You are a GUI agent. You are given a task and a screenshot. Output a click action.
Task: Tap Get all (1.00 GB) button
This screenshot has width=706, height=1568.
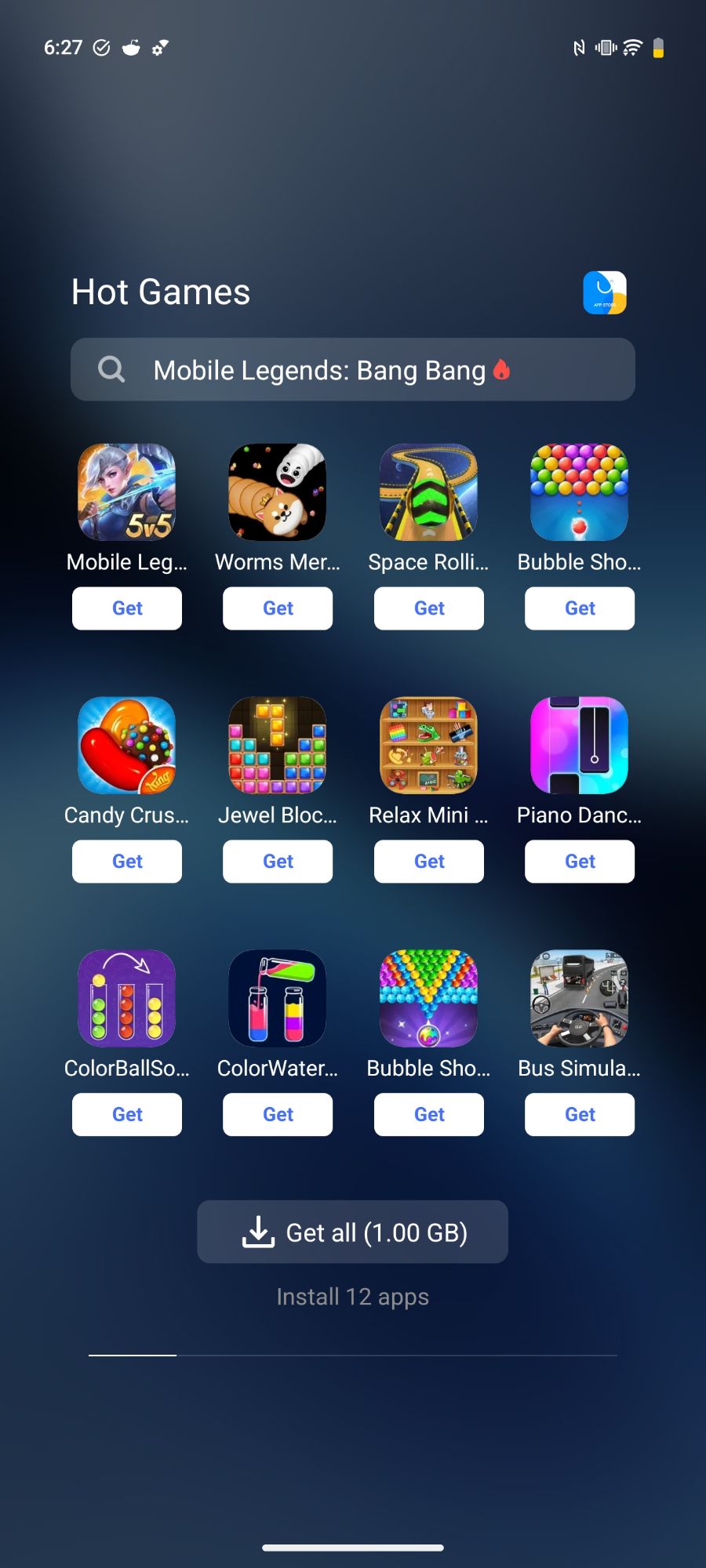353,1232
